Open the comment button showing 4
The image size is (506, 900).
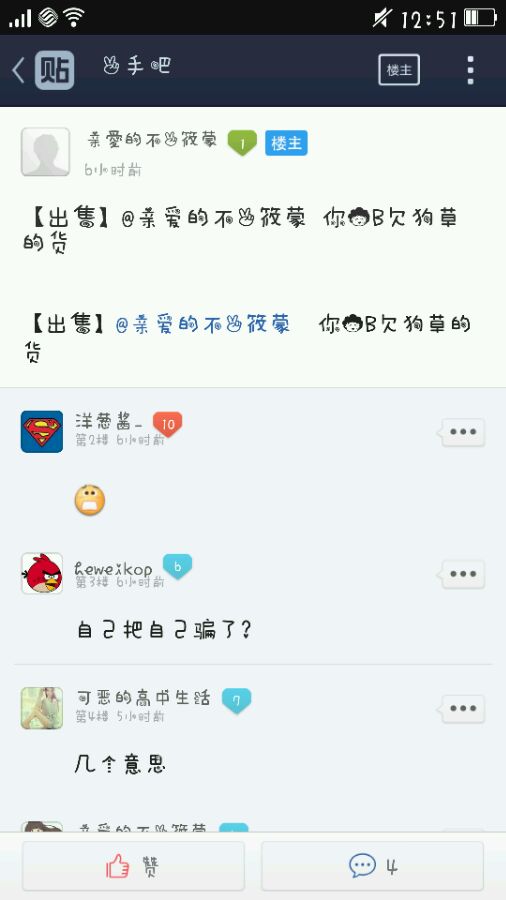pos(372,866)
